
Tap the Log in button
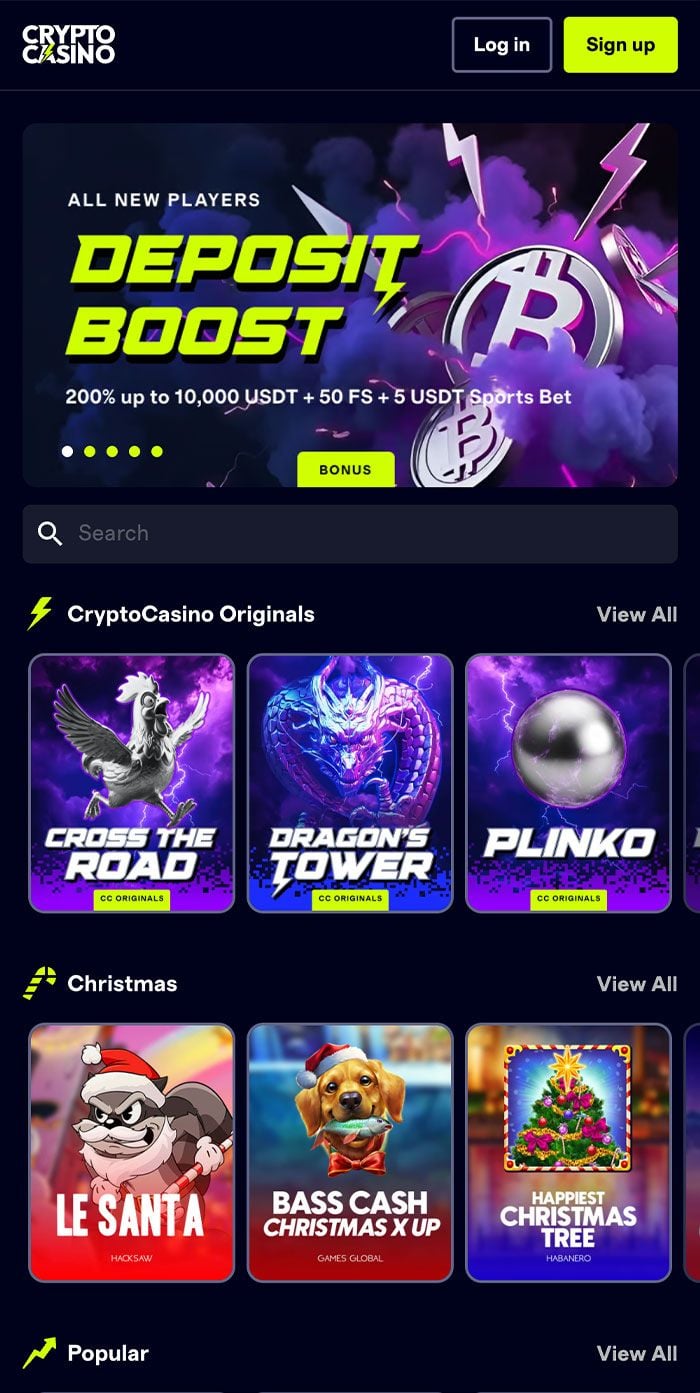click(501, 45)
